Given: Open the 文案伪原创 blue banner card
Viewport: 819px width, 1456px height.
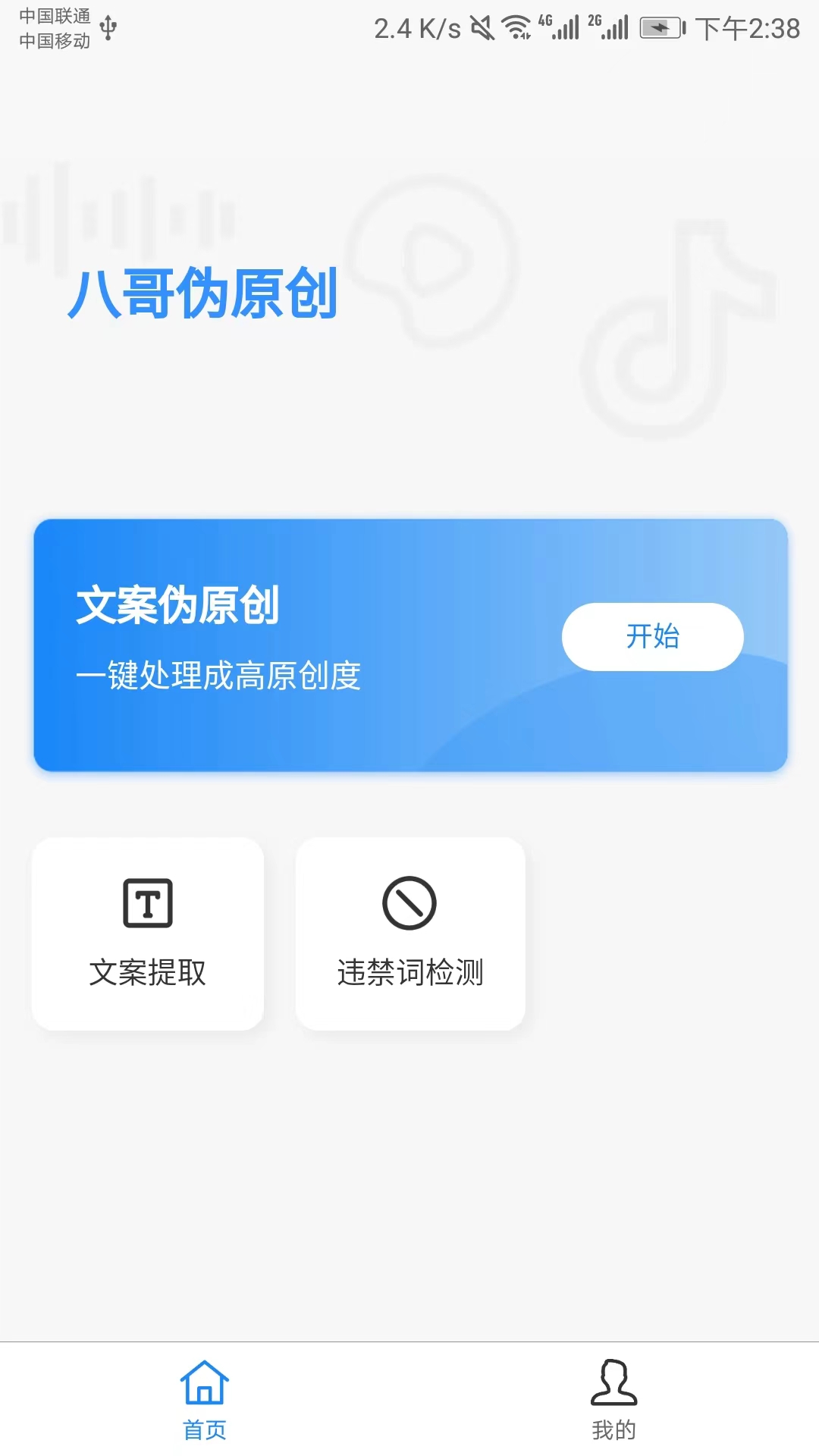Looking at the screenshot, I should [x=409, y=643].
